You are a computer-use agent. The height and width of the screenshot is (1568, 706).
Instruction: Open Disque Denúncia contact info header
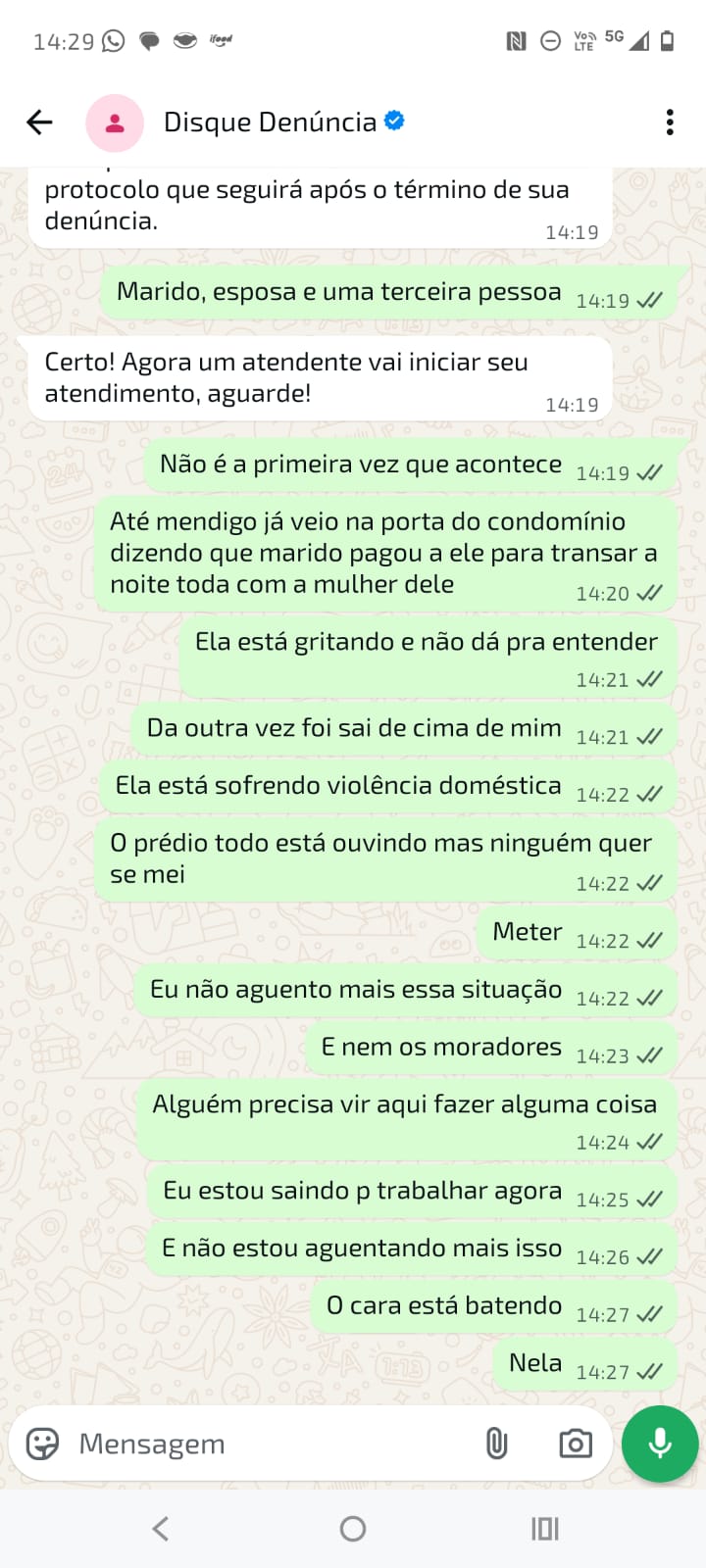270,122
